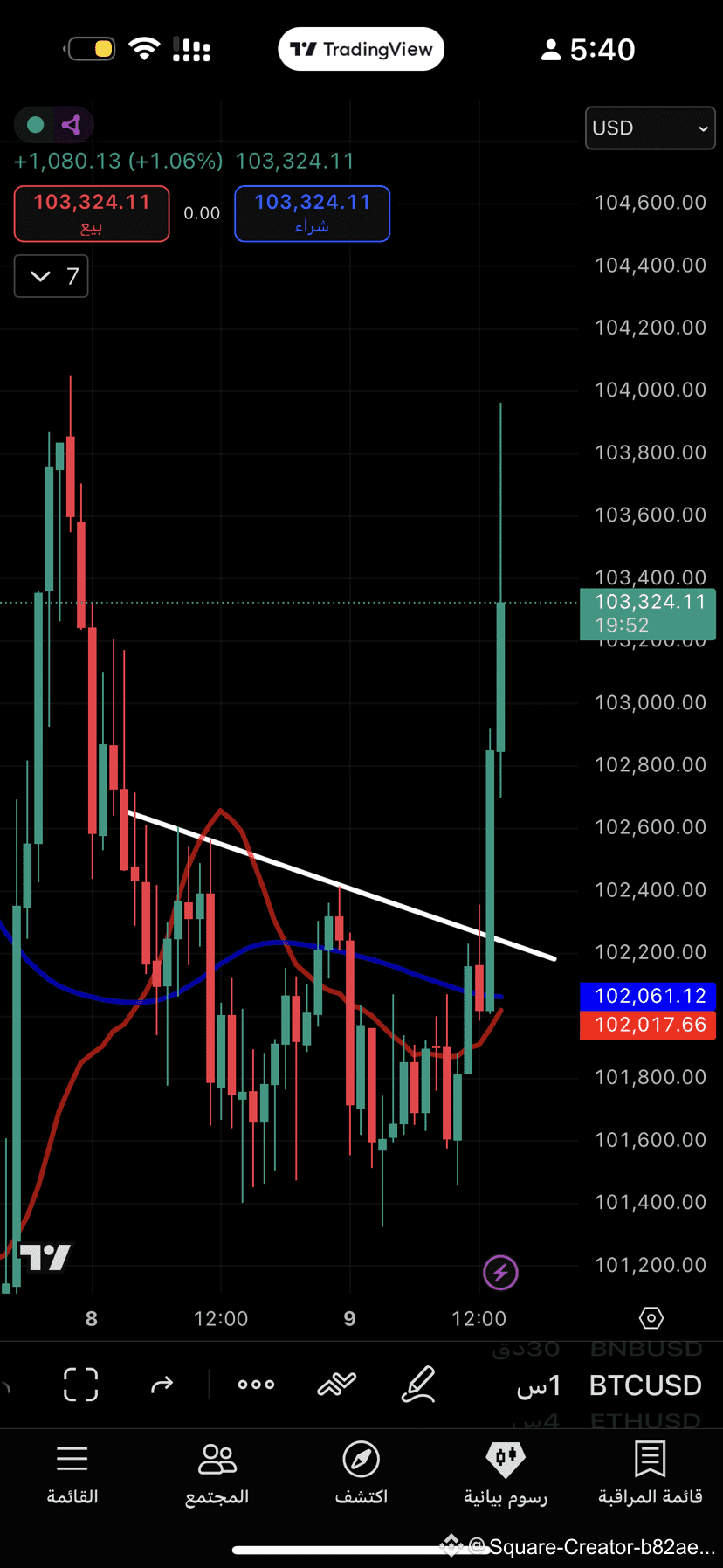723x1568 pixels.
Task: Select the رسوم بيانية charts tab
Action: click(x=506, y=1475)
